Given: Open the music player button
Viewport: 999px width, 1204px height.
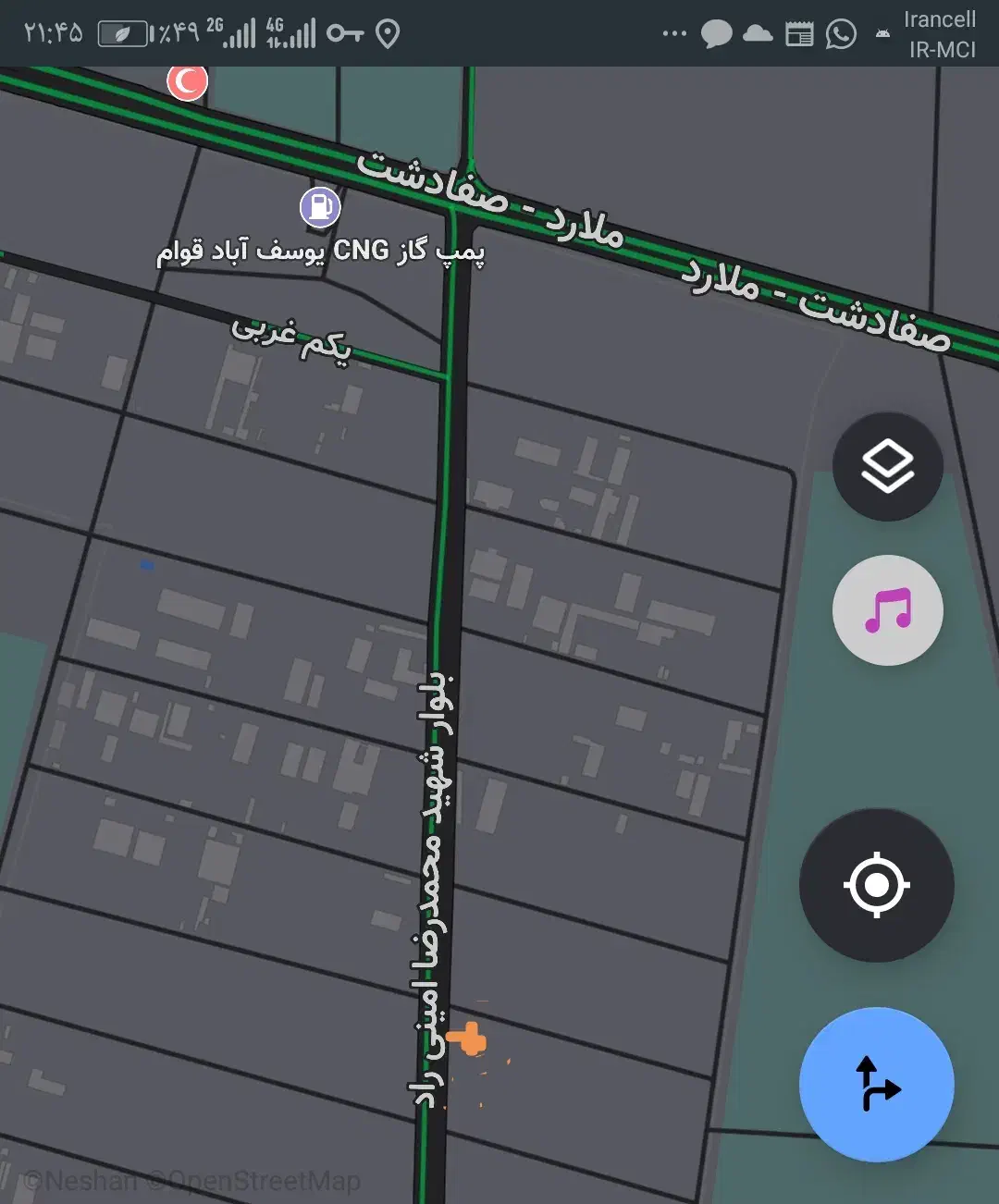Looking at the screenshot, I should 887,610.
